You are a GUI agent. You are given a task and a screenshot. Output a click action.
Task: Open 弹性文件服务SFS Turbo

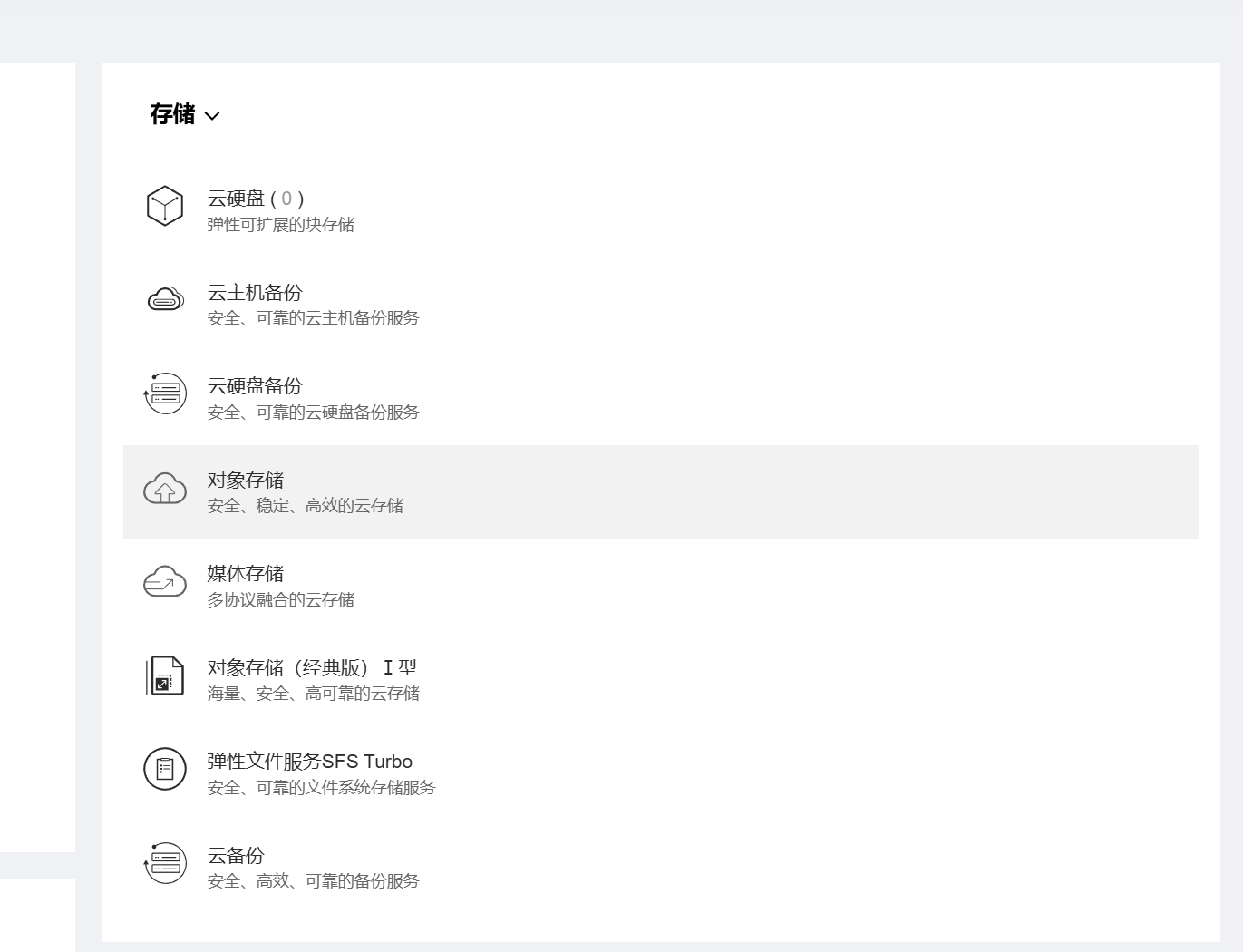(x=309, y=762)
